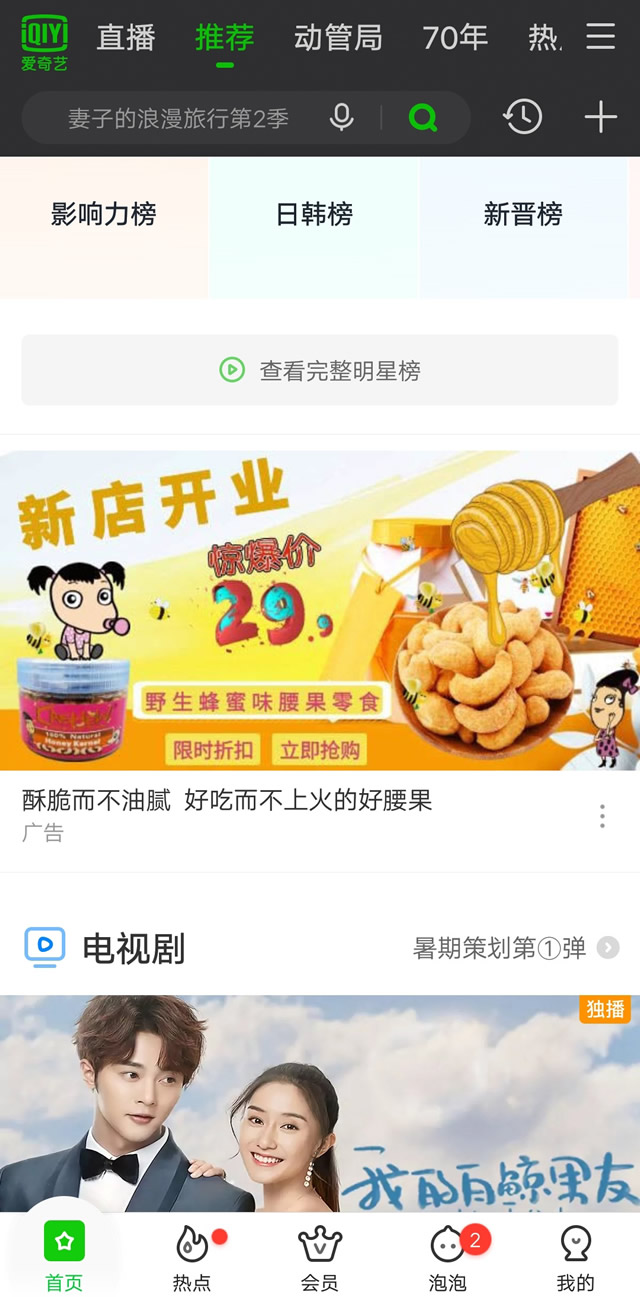Open the channel list hamburger menu

point(600,37)
